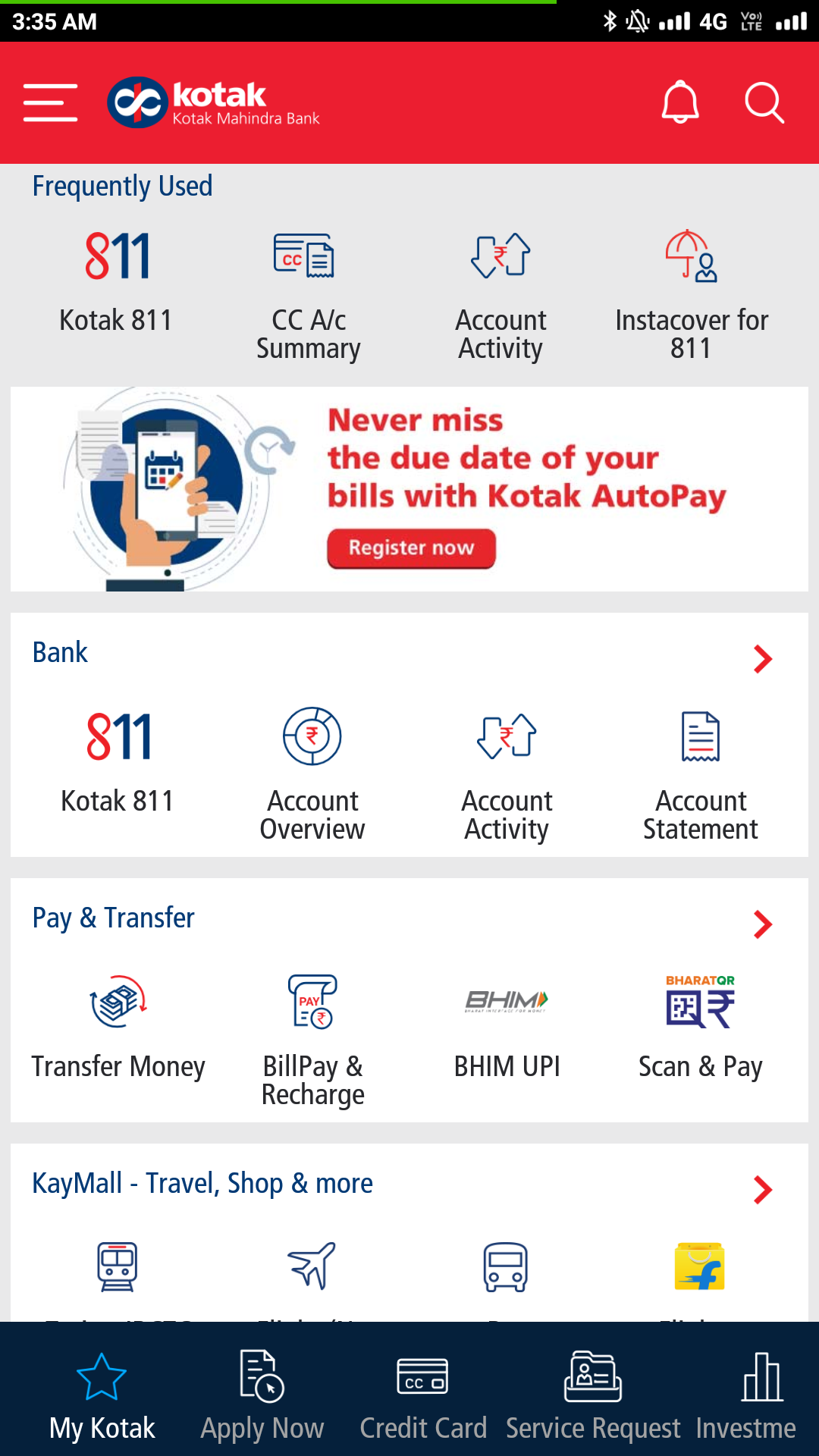Expand the Pay & Transfer section
This screenshot has width=819, height=1456.
[762, 924]
